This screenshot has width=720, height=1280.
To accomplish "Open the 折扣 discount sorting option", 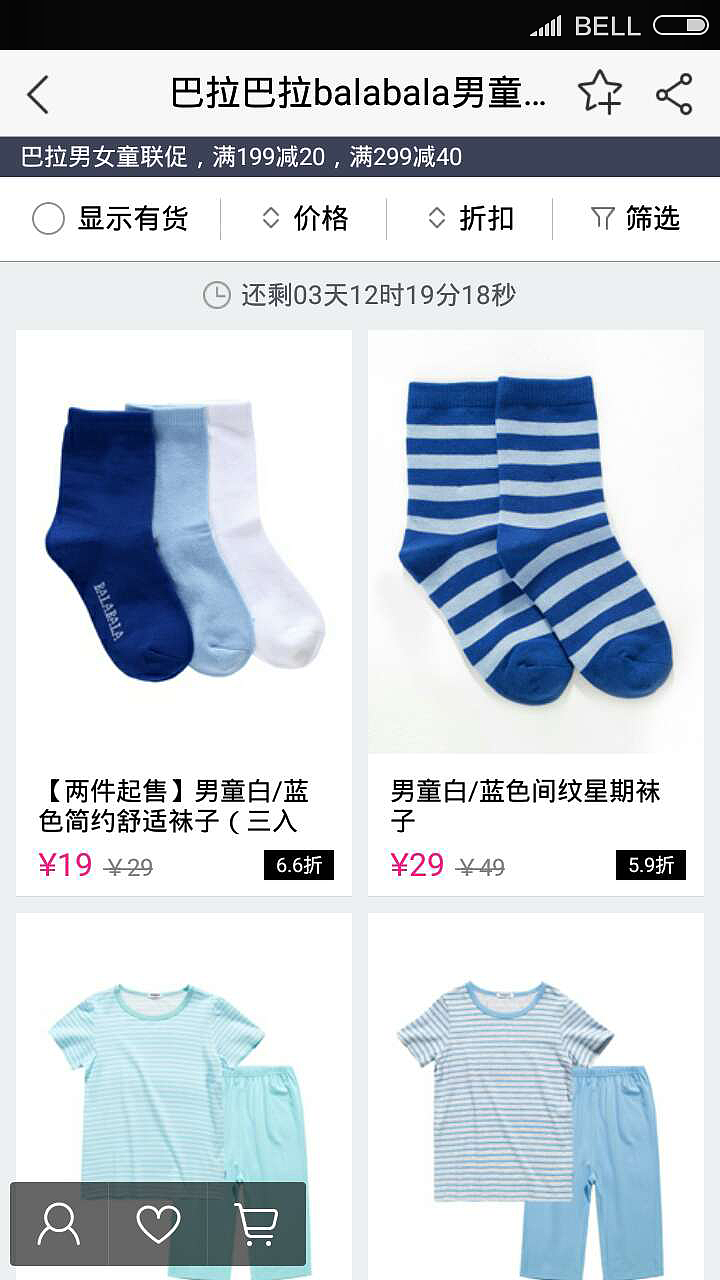I will click(484, 218).
